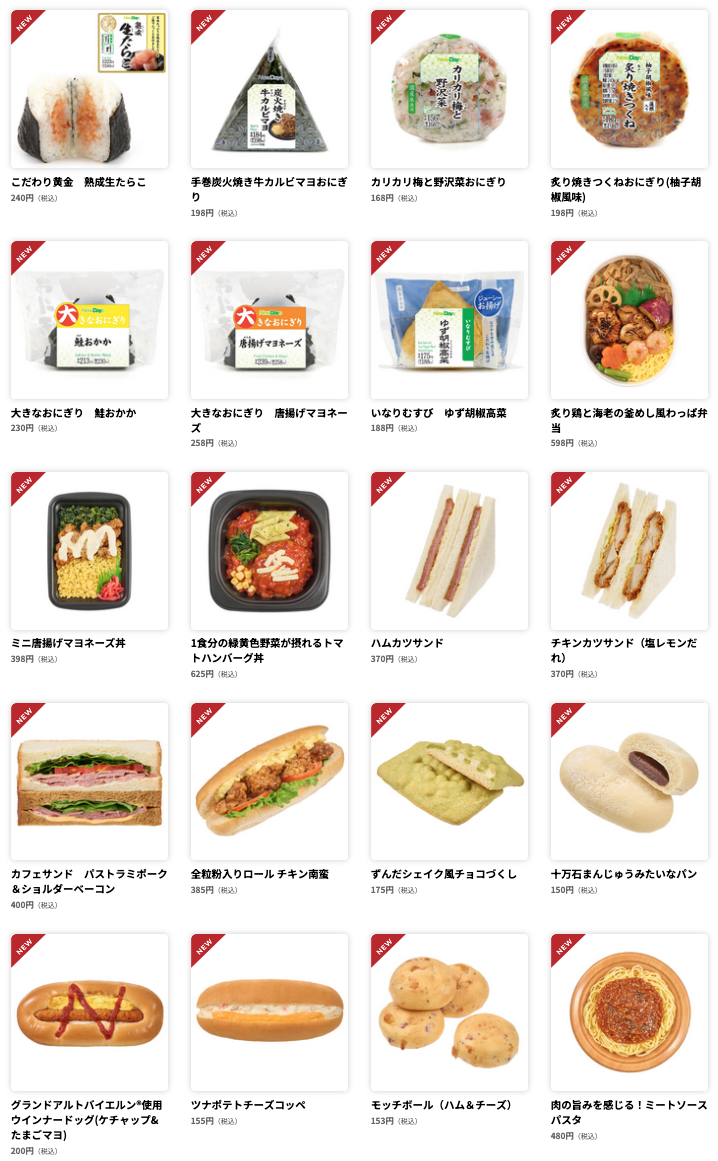Open チキンカツサンド(塩レモンだれ) item
Viewport: 718px width, 1161px height.
pyautogui.click(x=629, y=576)
